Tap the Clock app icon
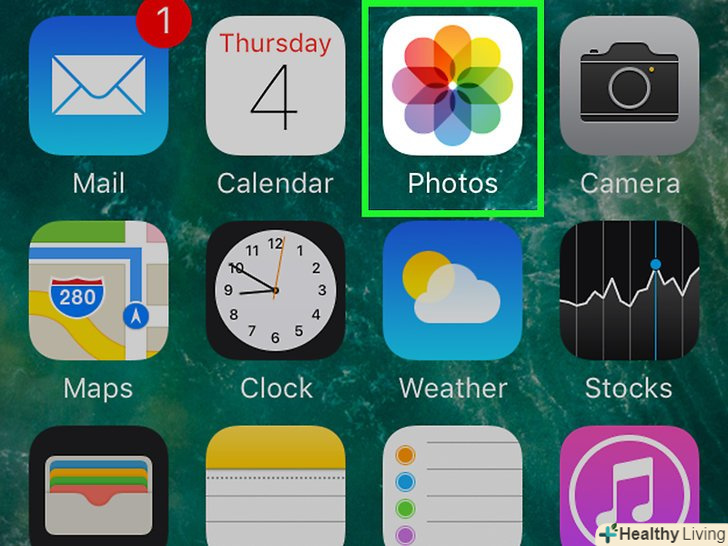The image size is (728, 546). click(x=275, y=291)
